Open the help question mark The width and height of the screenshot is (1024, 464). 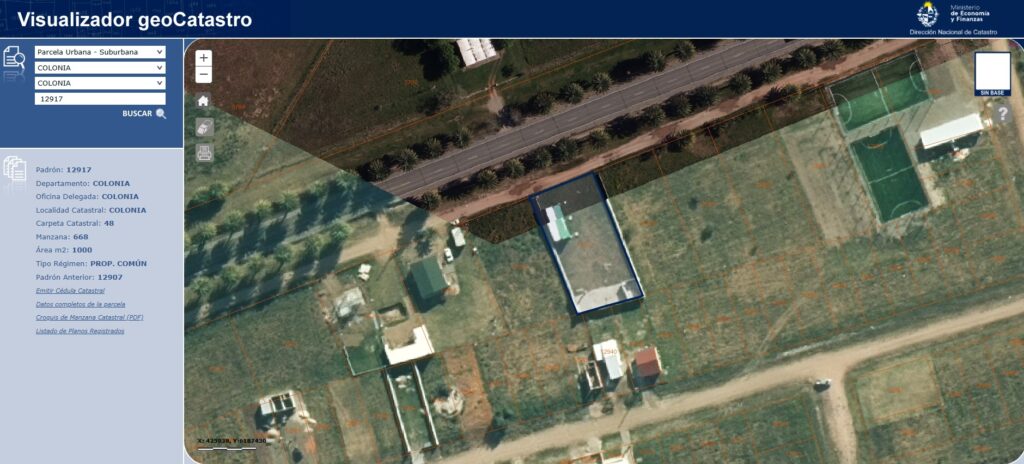click(1003, 115)
